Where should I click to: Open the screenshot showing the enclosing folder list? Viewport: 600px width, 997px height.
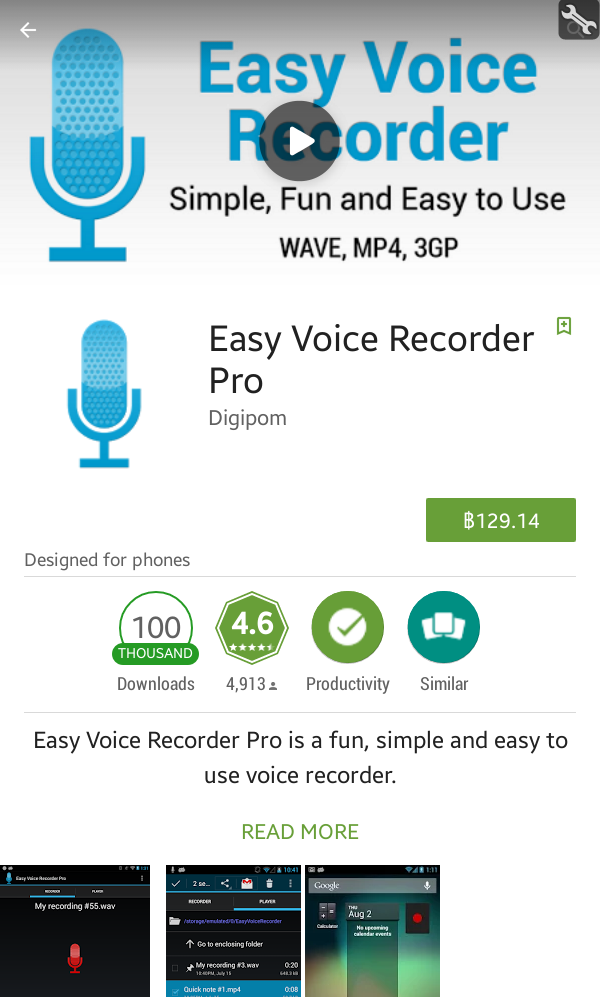click(233, 931)
